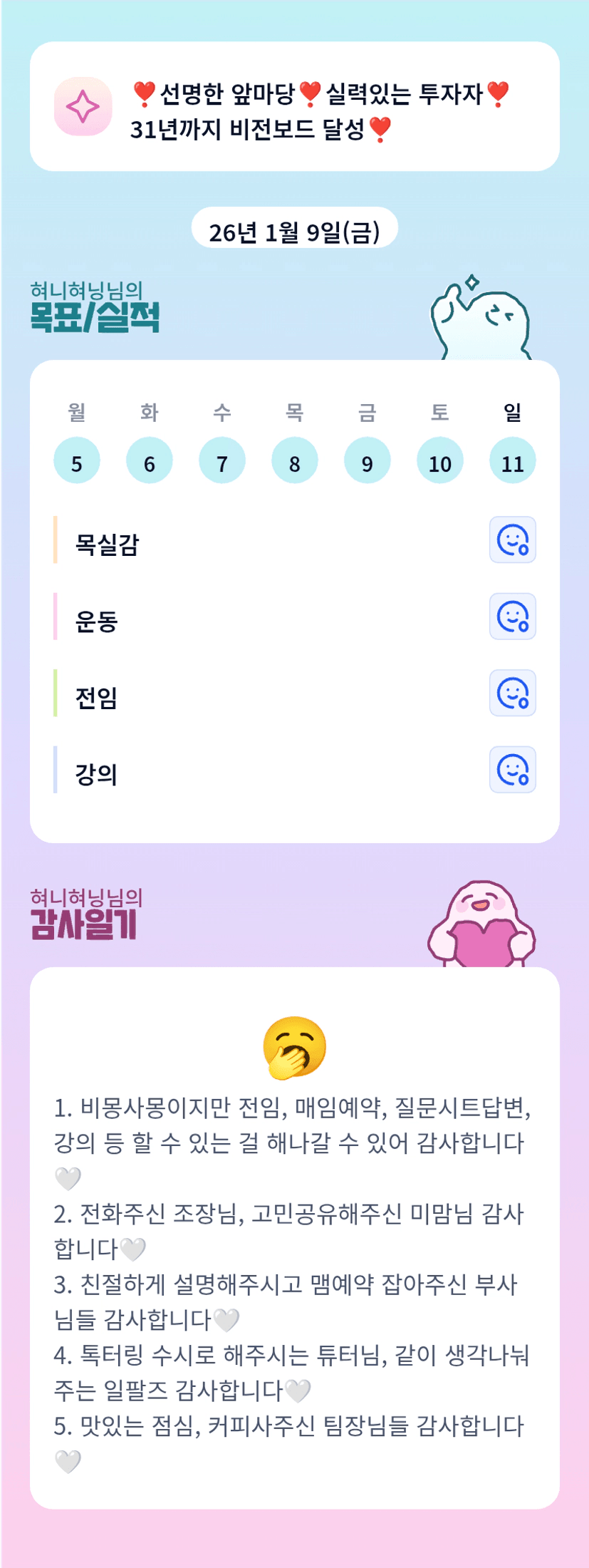Viewport: 589px width, 1568px height.
Task: Select Thursday the 8th in the week row
Action: (295, 461)
